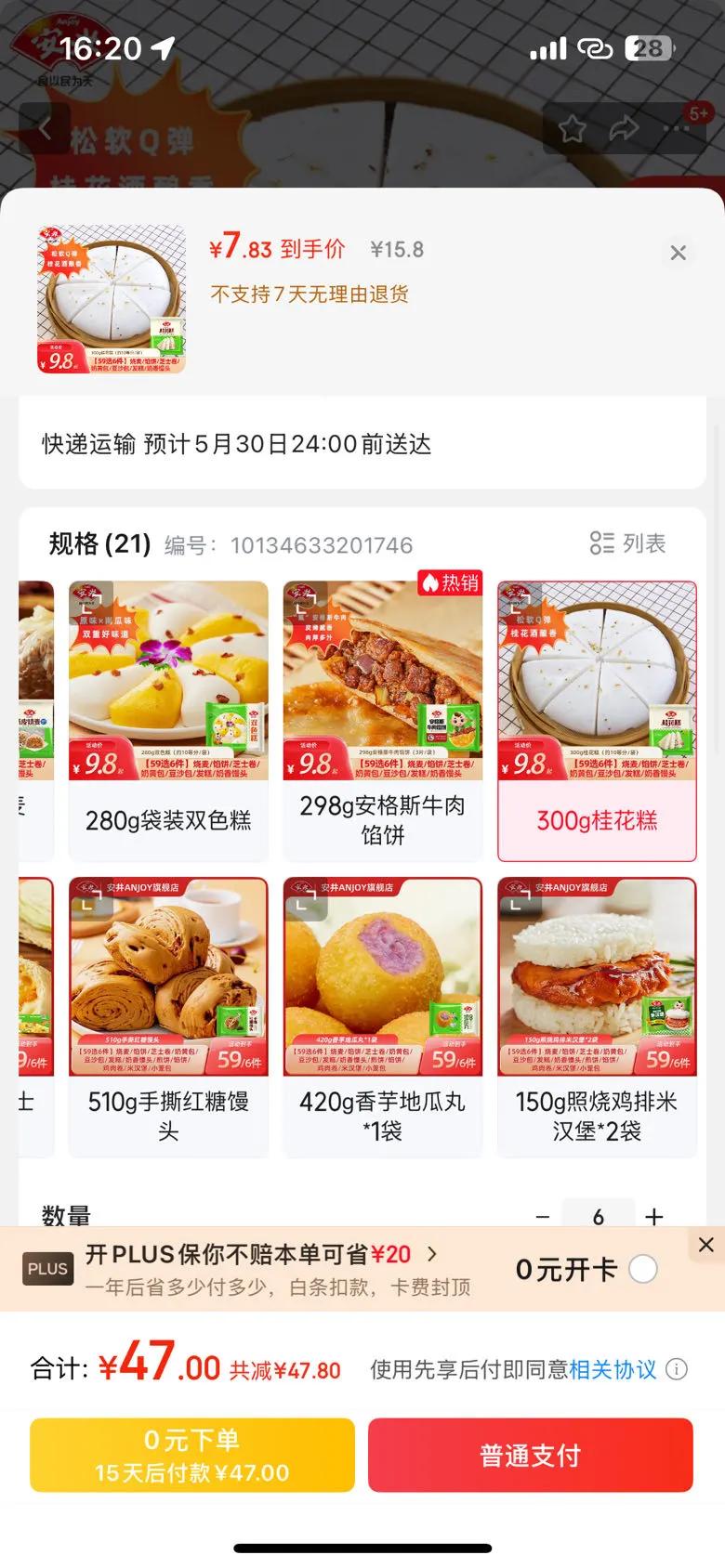The width and height of the screenshot is (725, 1568).
Task: Select the 280g袋装双色糕 option
Action: pyautogui.click(x=168, y=721)
